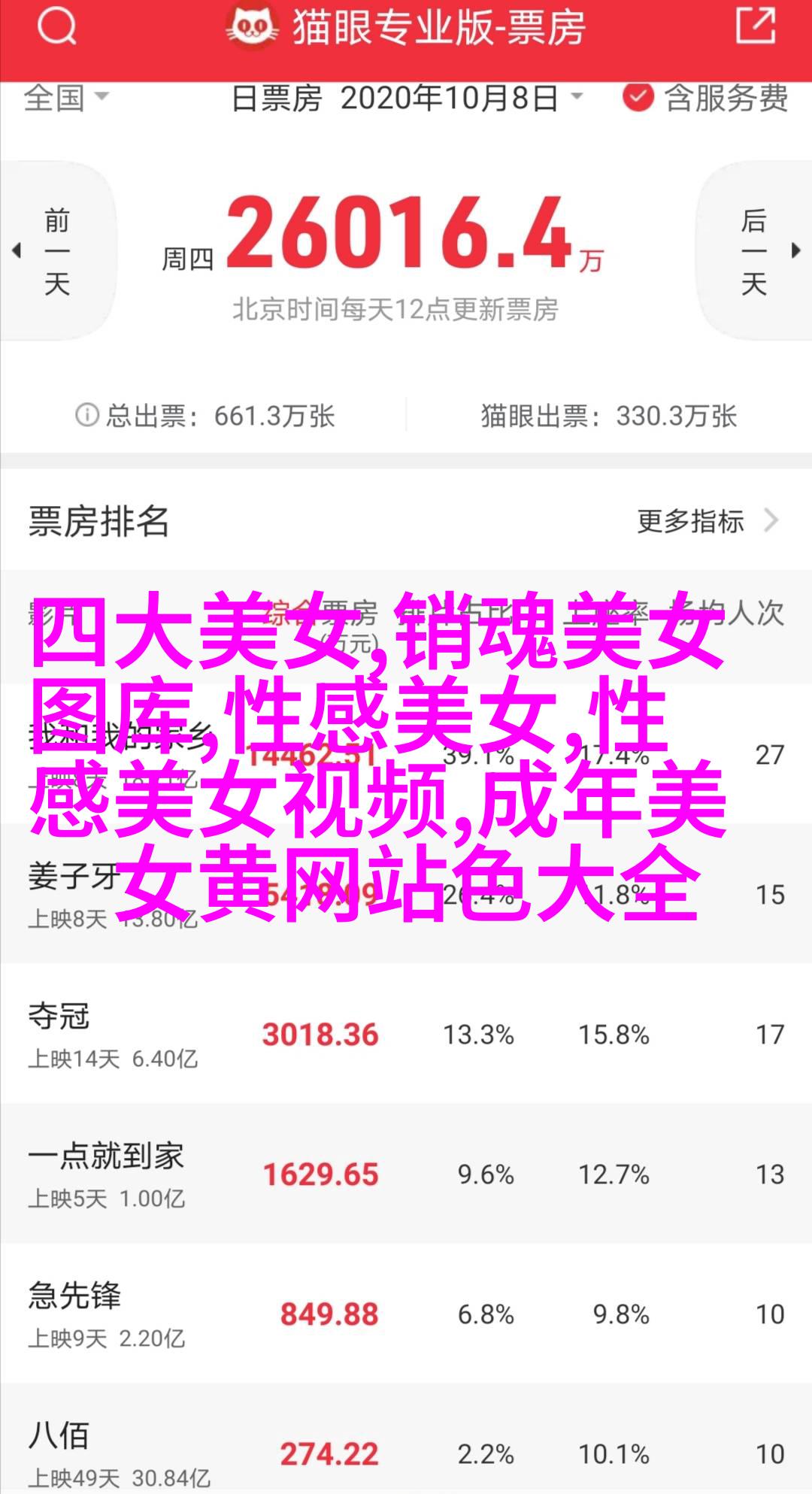Open the 夺冠 movie row
Viewport: 812px width, 1494px height.
[x=406, y=1034]
